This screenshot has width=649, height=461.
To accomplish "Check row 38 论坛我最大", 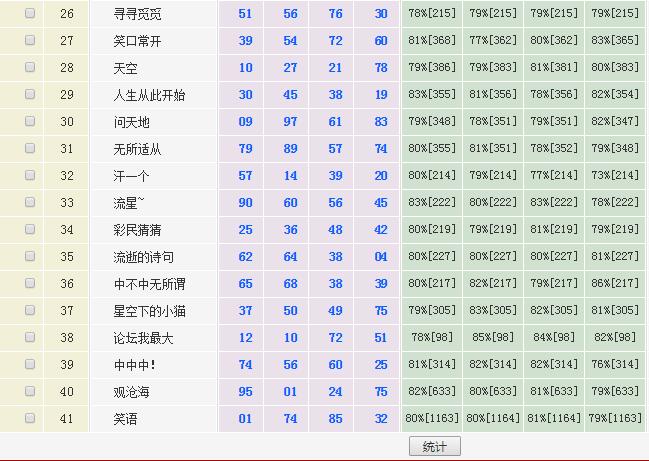I will [30, 337].
